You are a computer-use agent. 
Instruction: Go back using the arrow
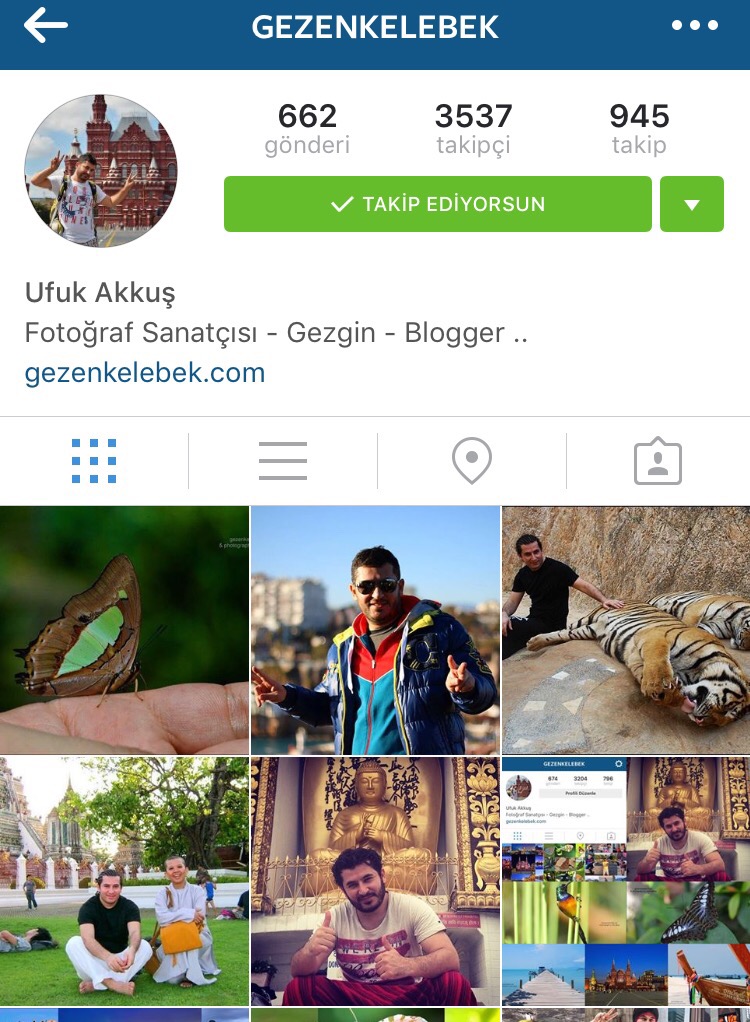pos(46,26)
